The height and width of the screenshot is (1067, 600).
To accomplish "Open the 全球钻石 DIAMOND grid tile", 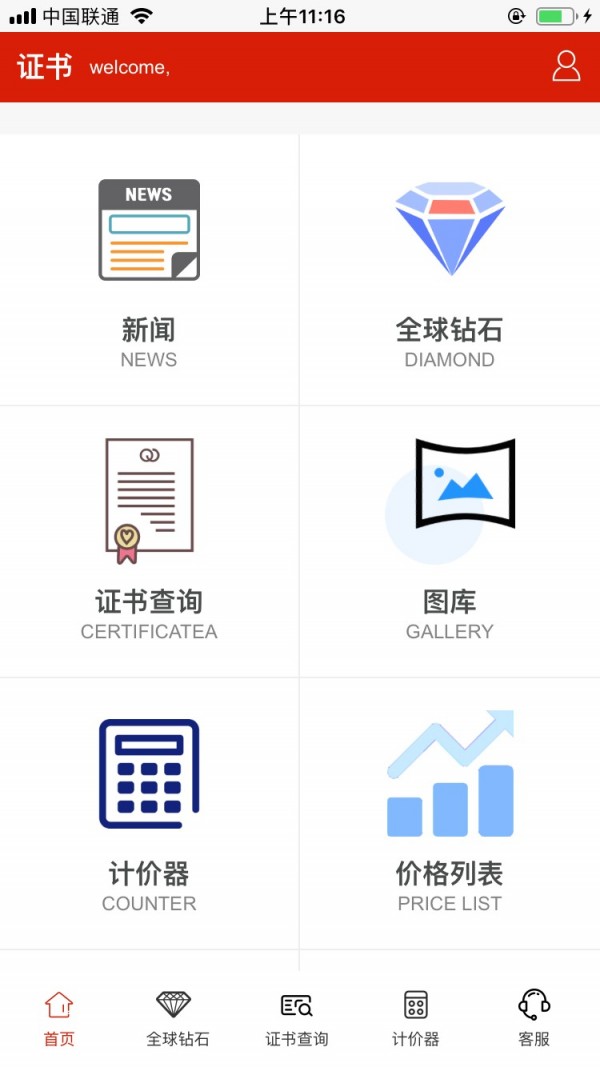I will click(x=449, y=270).
